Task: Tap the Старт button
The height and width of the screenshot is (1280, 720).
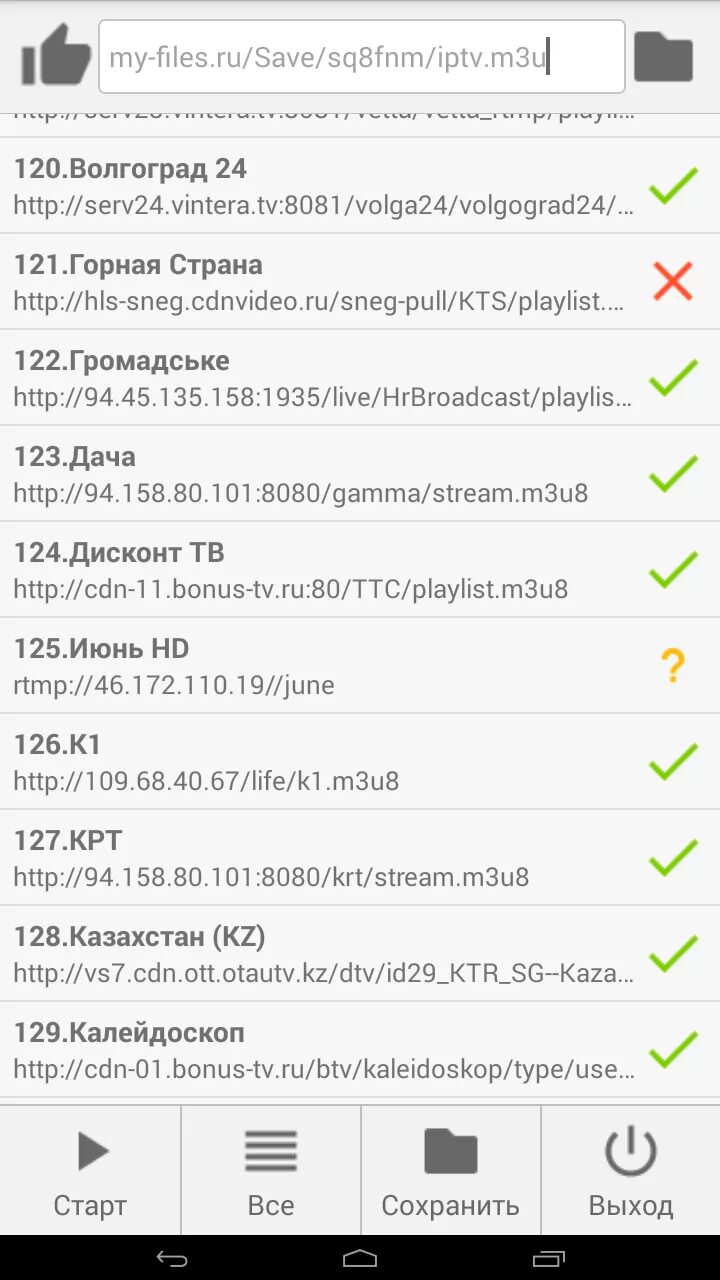Action: pos(90,1170)
